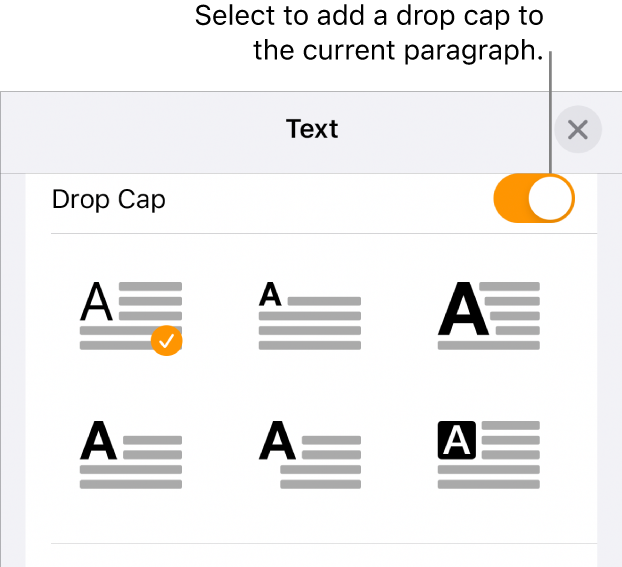The image size is (622, 567).
Task: Apply the bold two-line drop cap style
Action: [x=131, y=455]
